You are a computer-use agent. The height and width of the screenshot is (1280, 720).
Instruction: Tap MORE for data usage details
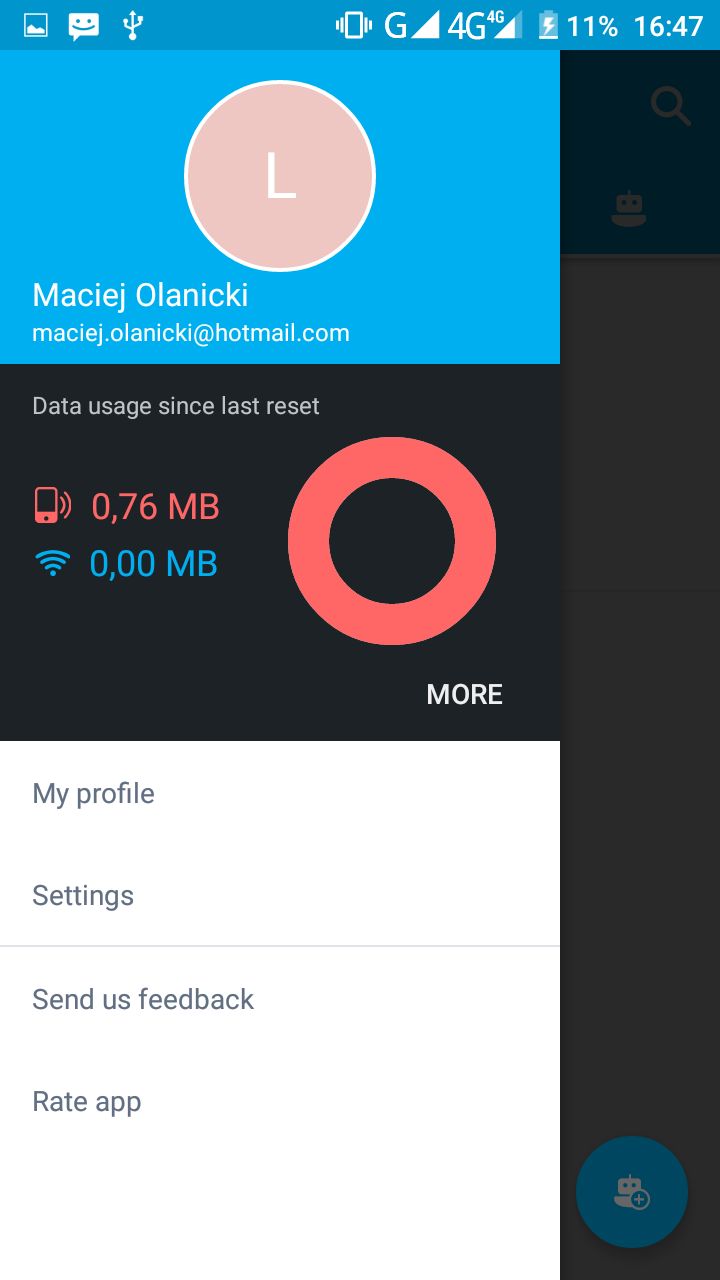464,694
